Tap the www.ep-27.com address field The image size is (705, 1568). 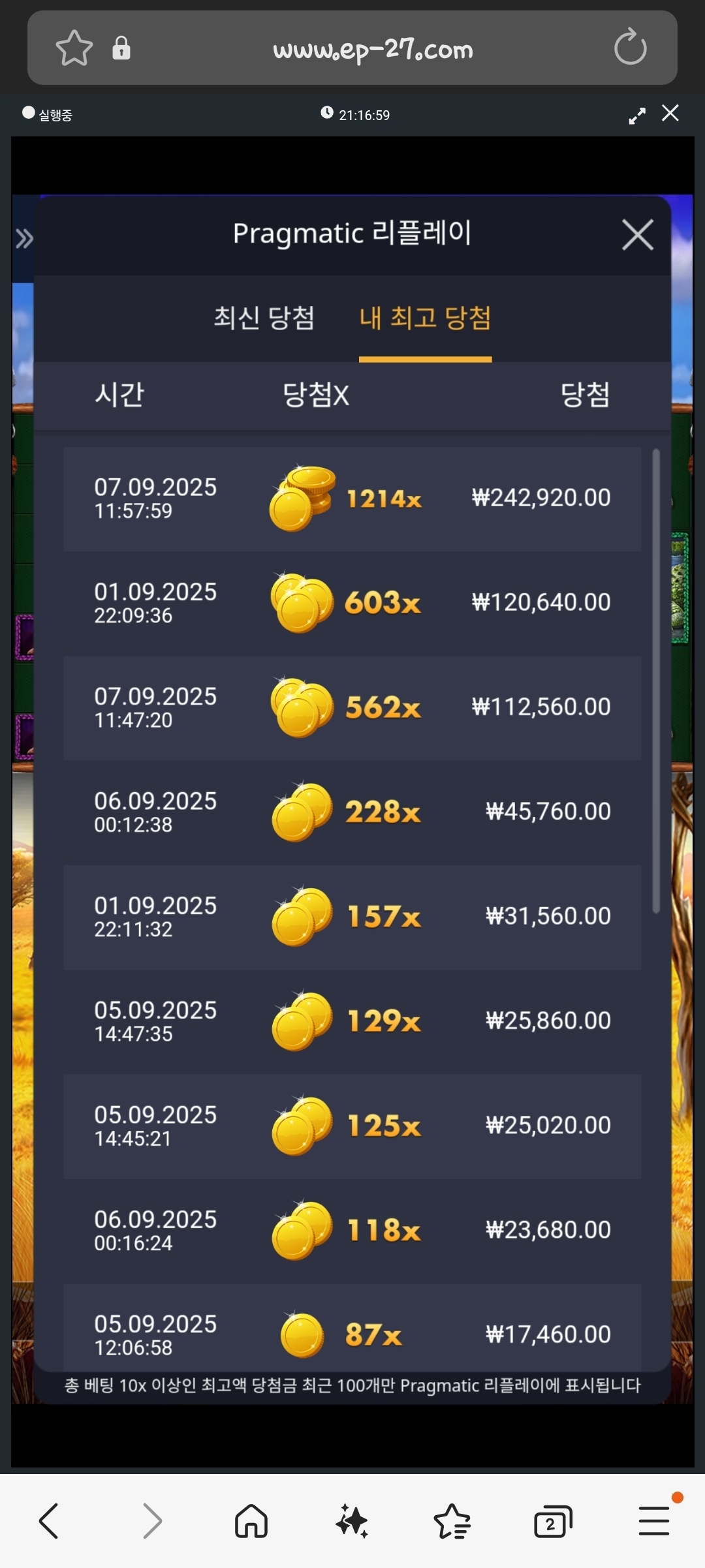(372, 50)
